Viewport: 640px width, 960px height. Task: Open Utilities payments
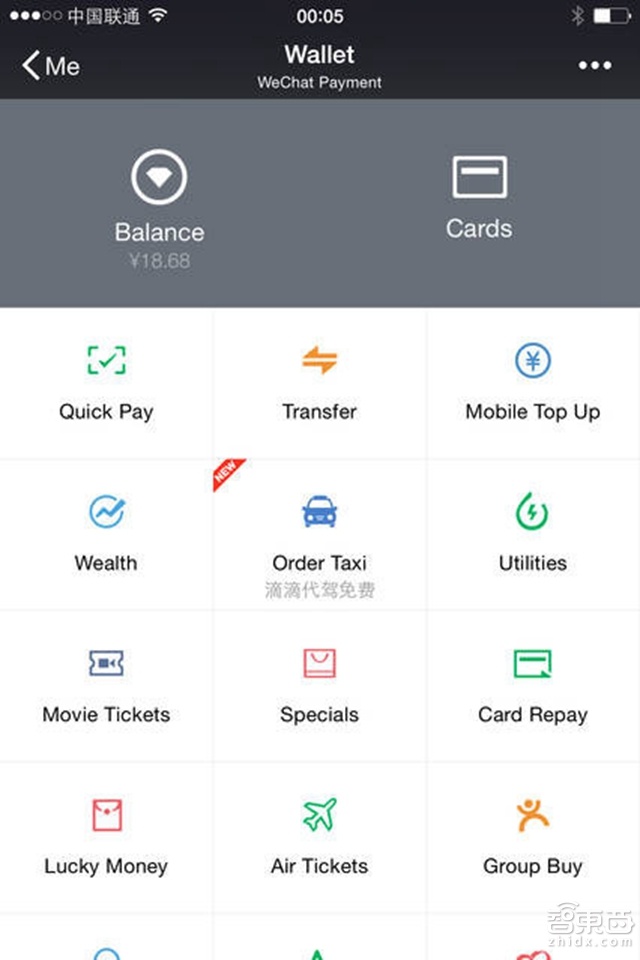(533, 535)
